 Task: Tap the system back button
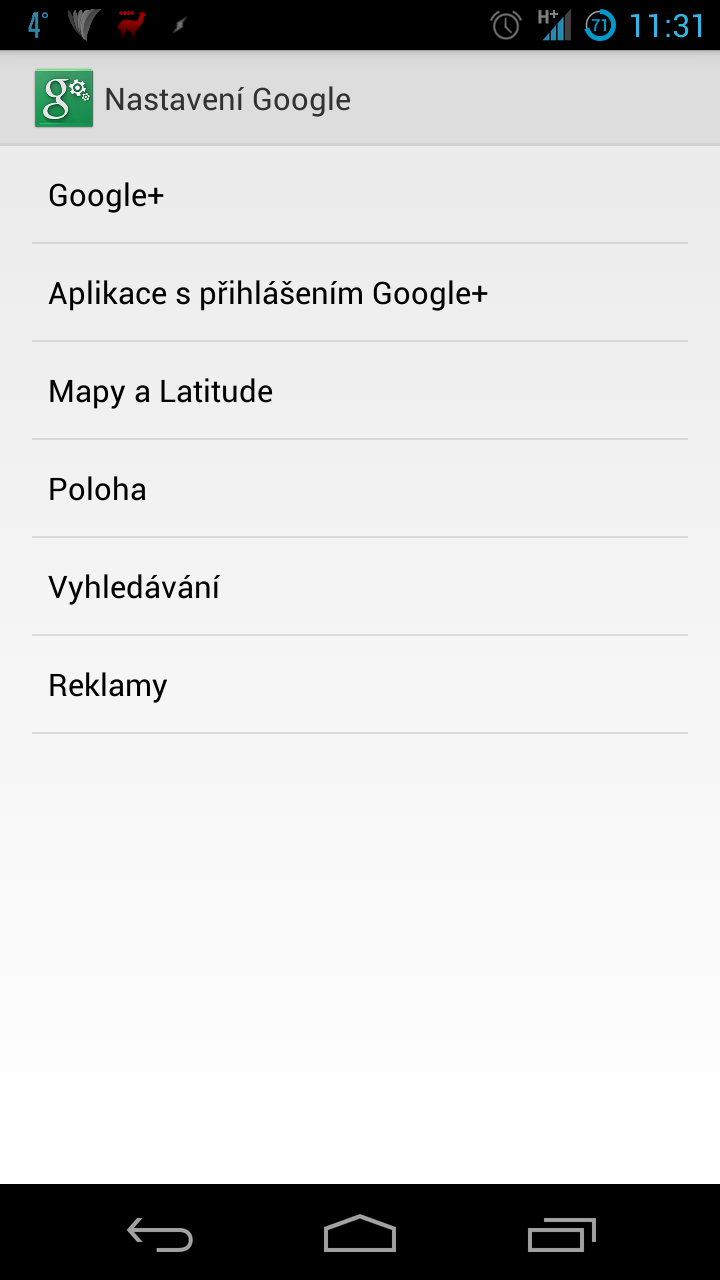point(160,1234)
